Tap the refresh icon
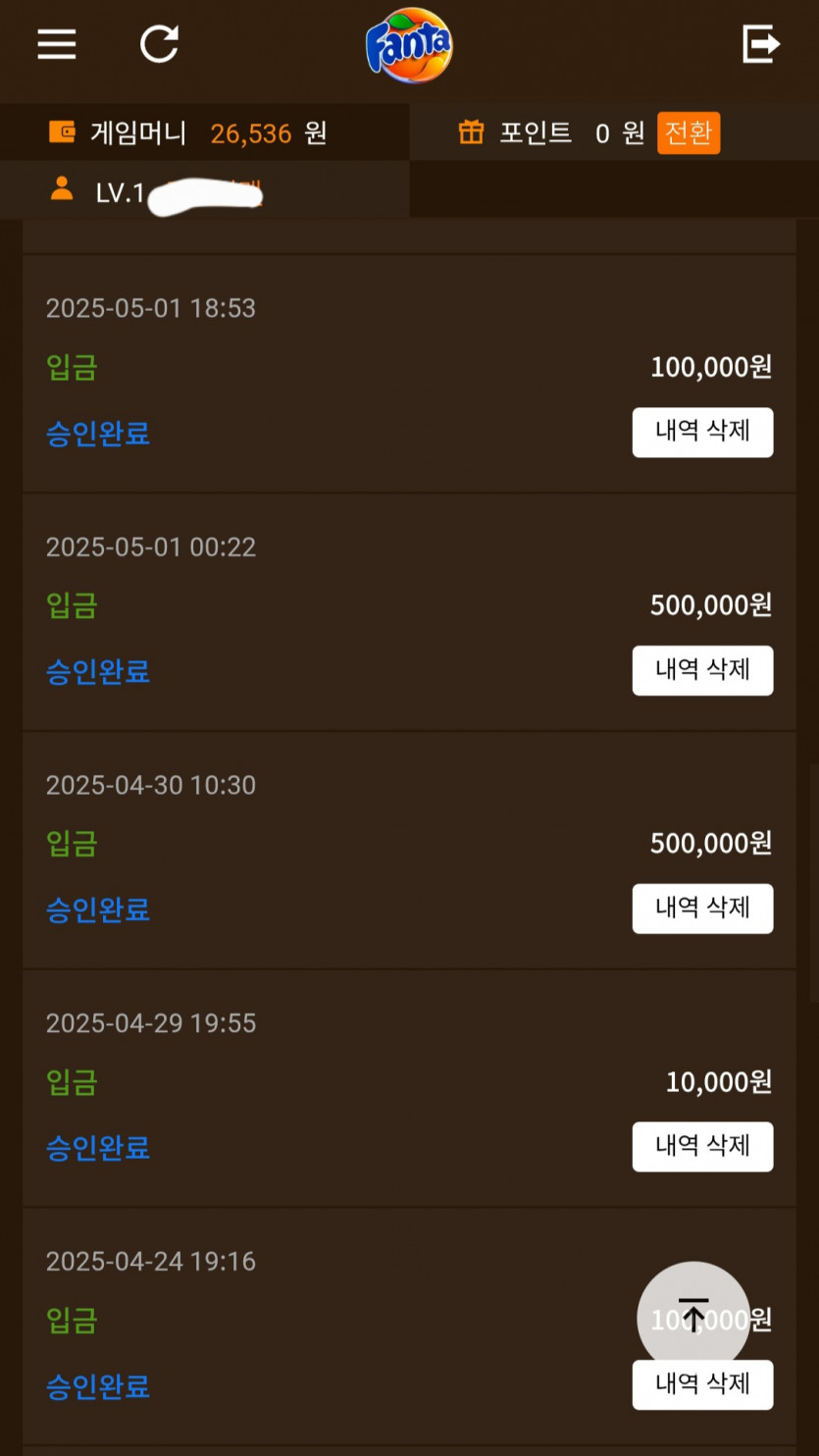This screenshot has height=1456, width=819. click(159, 44)
